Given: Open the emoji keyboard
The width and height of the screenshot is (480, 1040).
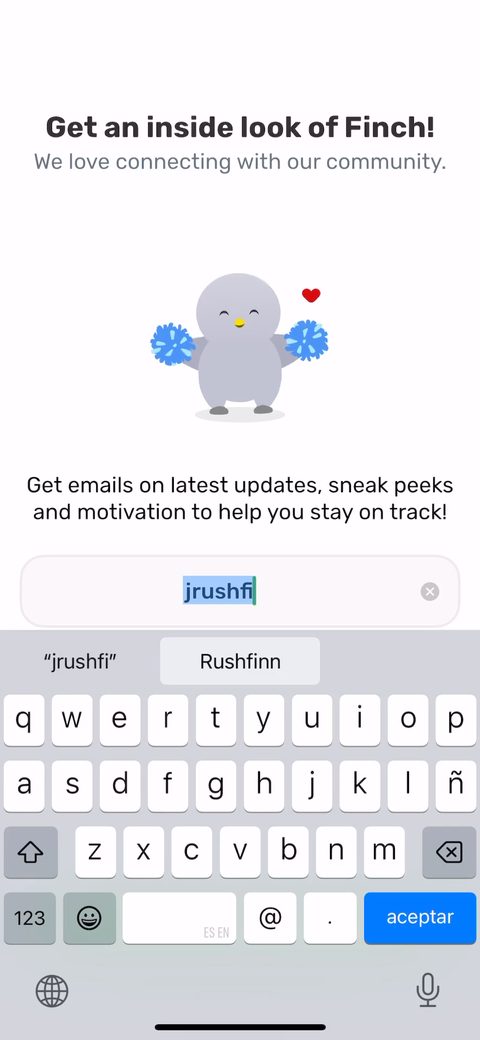Looking at the screenshot, I should point(90,918).
